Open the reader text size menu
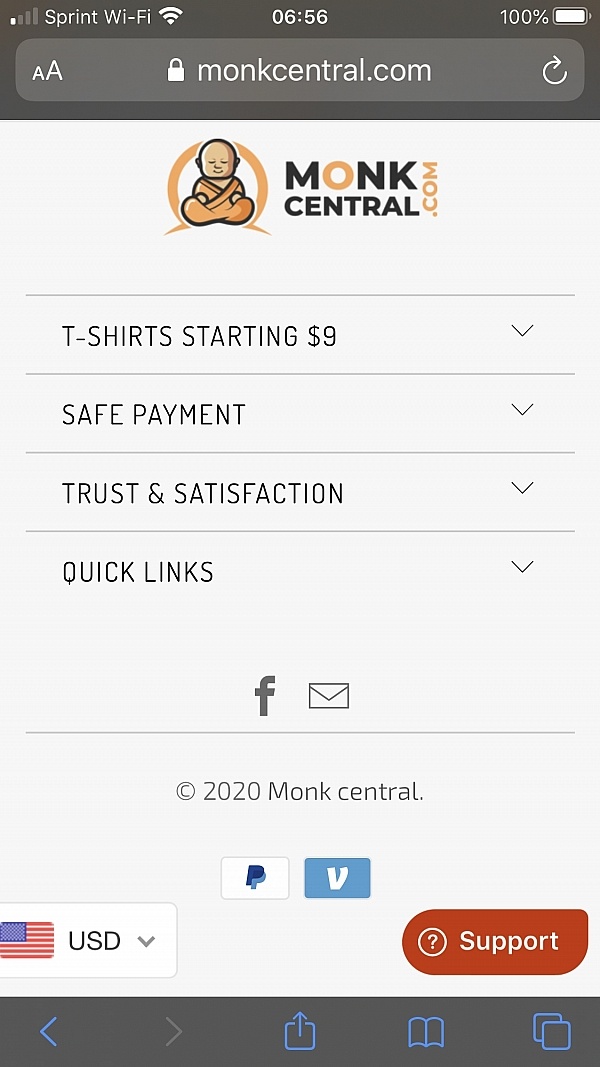Viewport: 600px width, 1067px height. coord(47,71)
